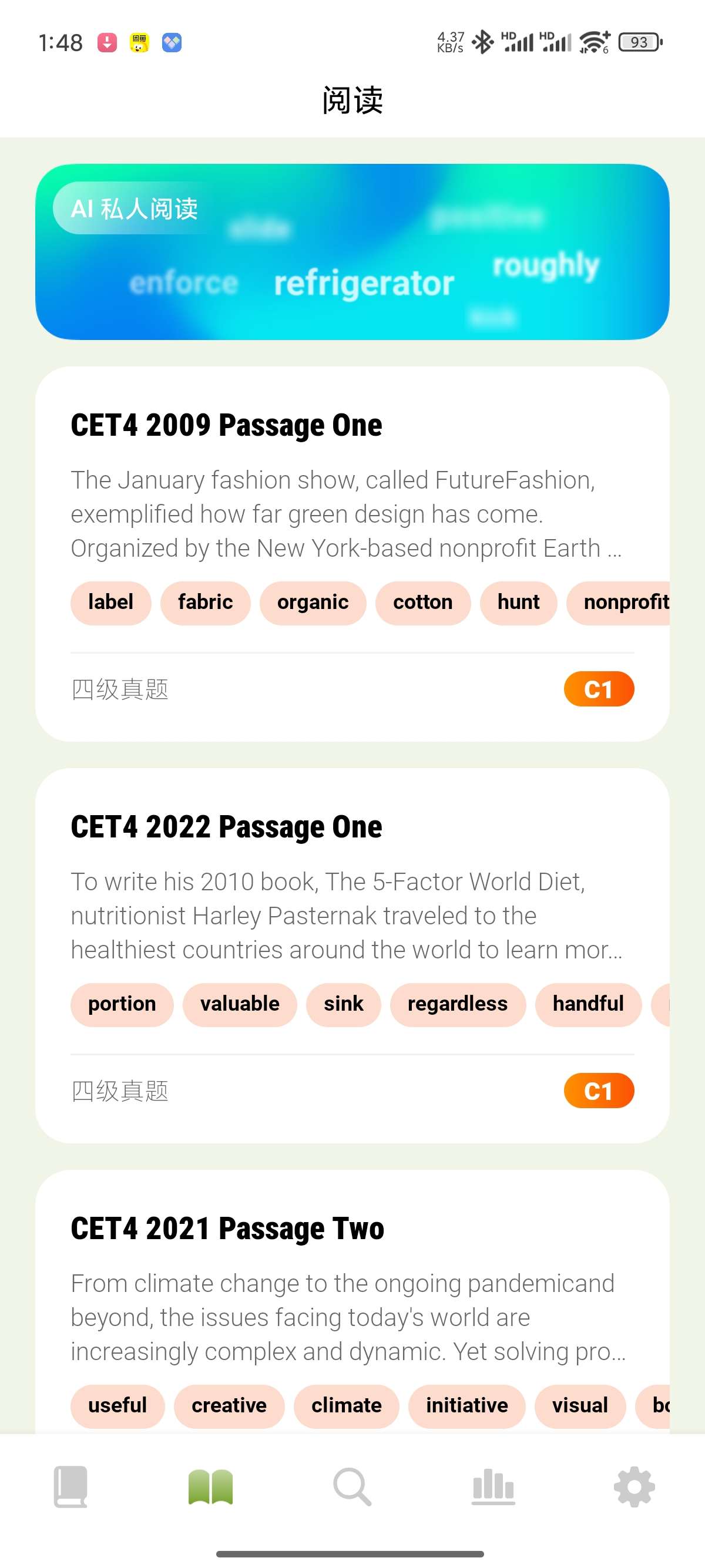Tap the 'handful' word chip
The image size is (705, 1568).
587,1004
